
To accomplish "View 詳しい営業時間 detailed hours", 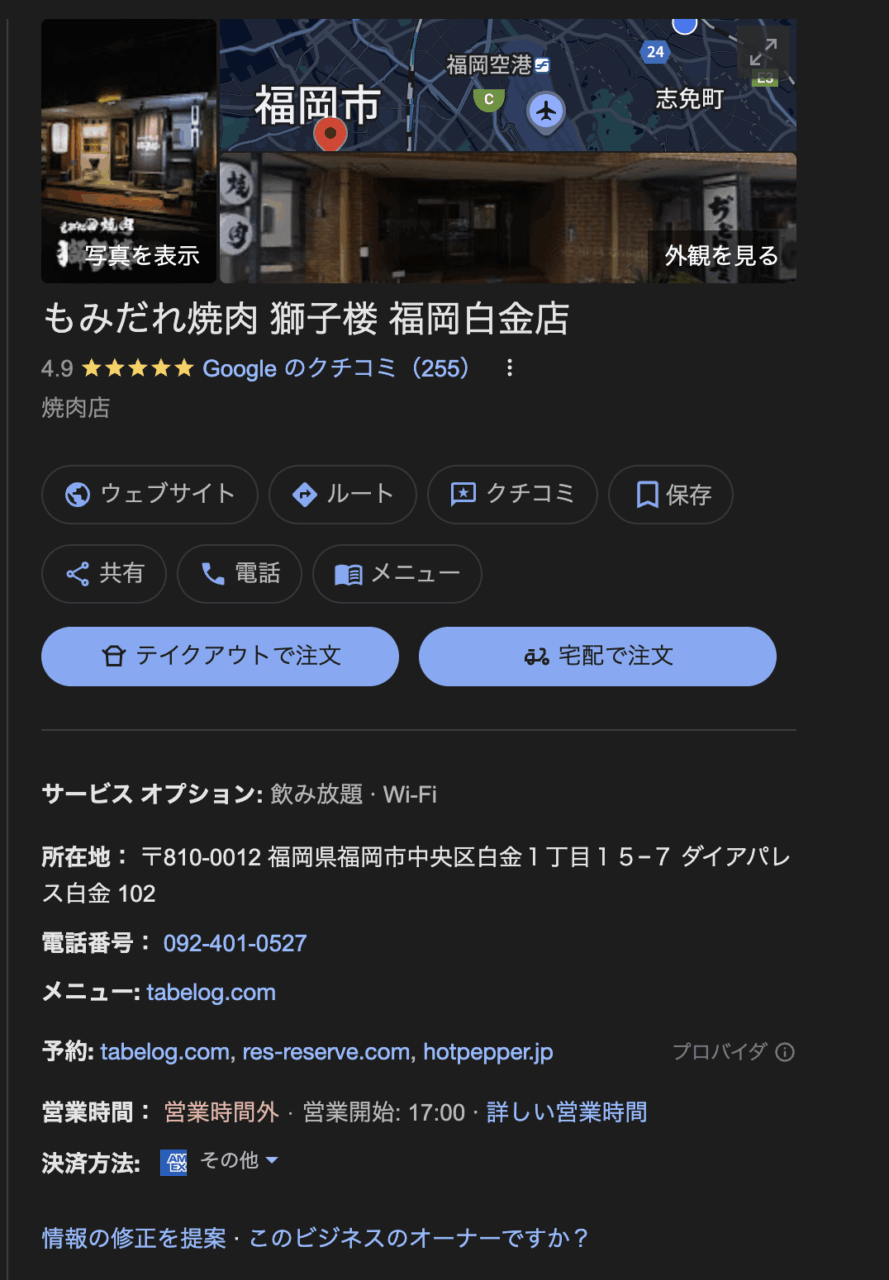I will pos(566,1112).
